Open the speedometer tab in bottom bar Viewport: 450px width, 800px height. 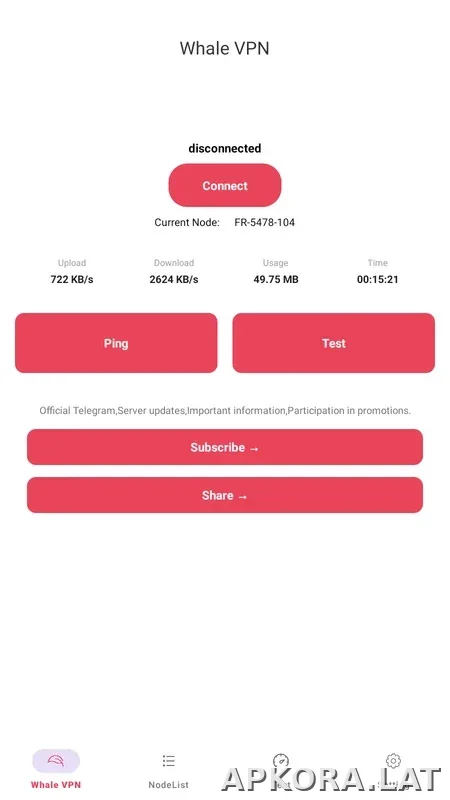[281, 761]
